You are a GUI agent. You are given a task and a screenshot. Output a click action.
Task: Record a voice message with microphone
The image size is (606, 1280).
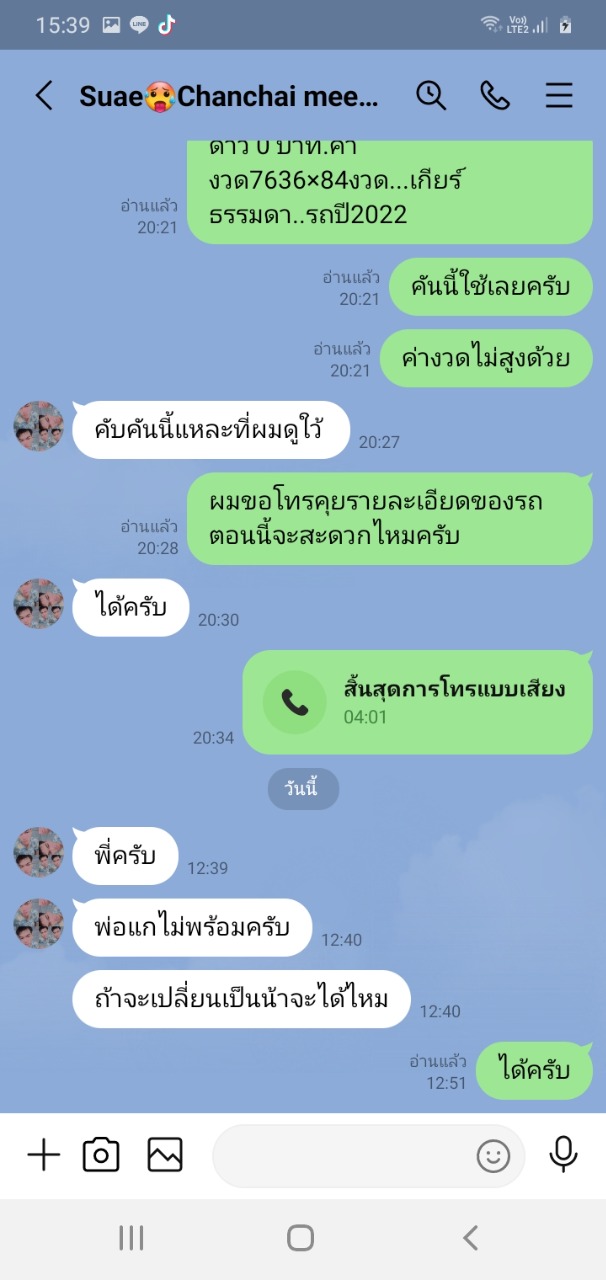click(563, 1155)
